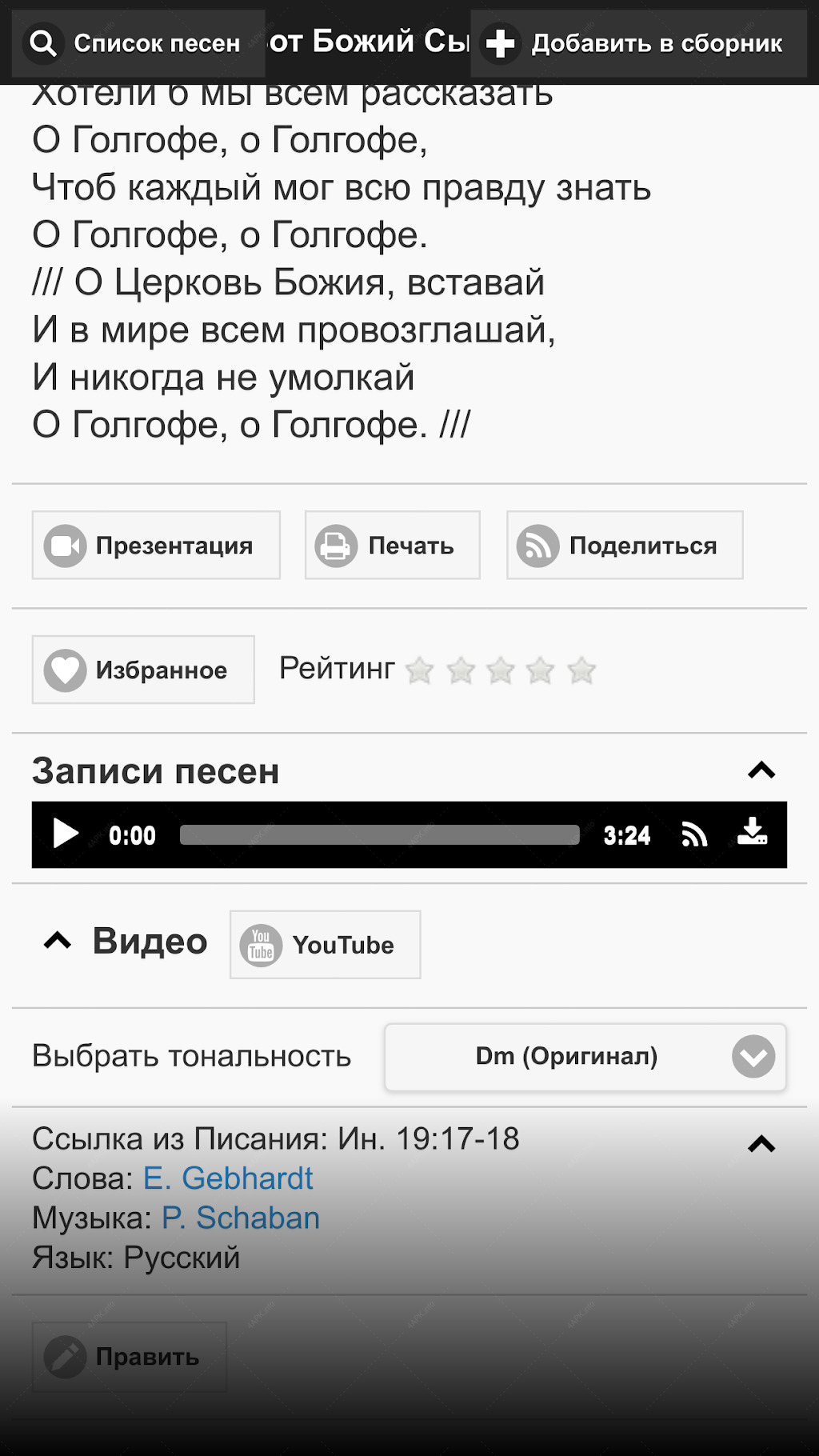Open the Список песен song list

(x=138, y=43)
